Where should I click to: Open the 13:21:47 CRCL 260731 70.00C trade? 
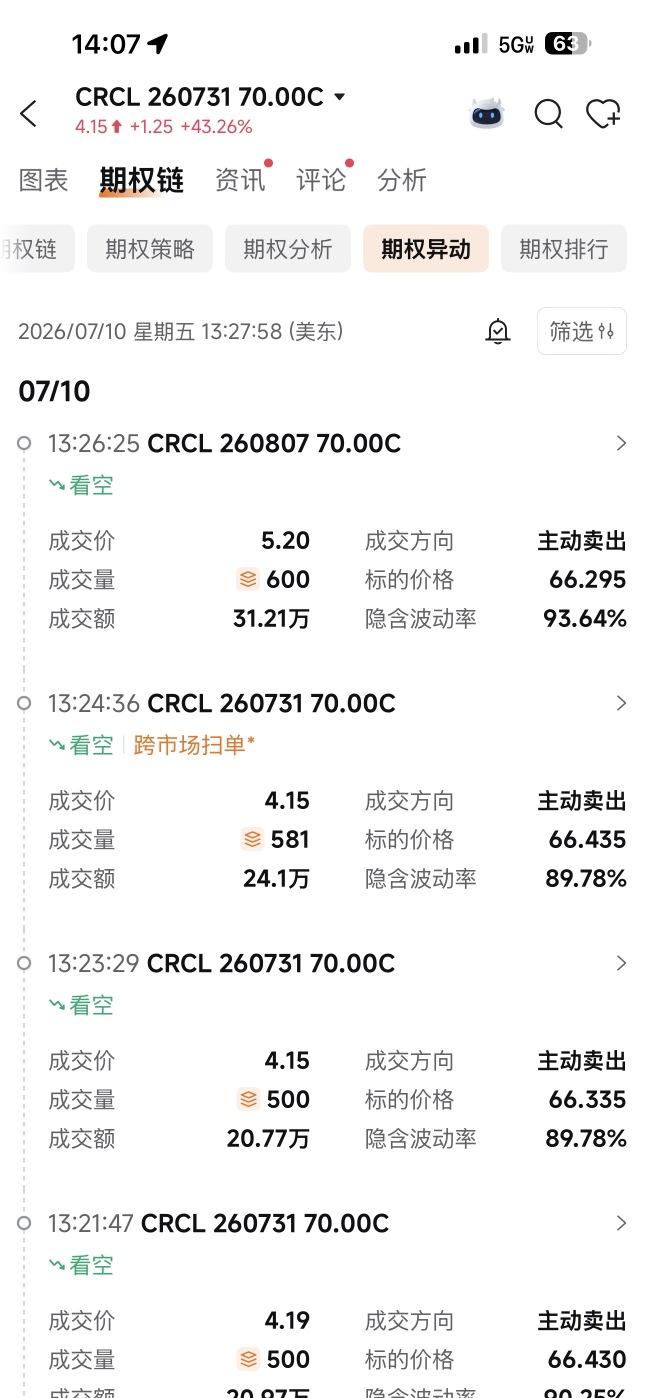tap(324, 1223)
